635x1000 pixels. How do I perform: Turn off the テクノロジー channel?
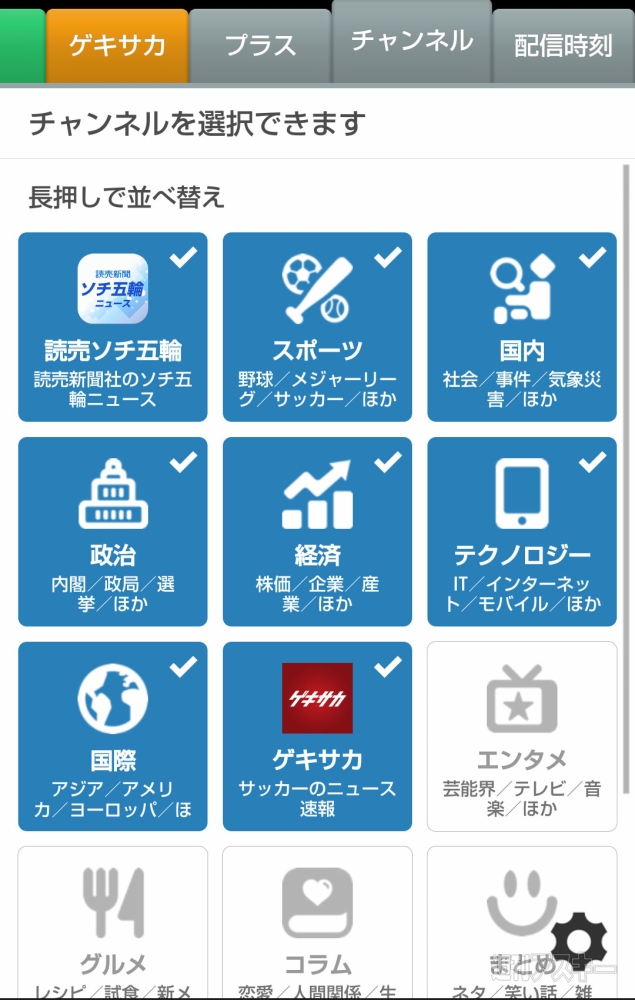coord(522,532)
